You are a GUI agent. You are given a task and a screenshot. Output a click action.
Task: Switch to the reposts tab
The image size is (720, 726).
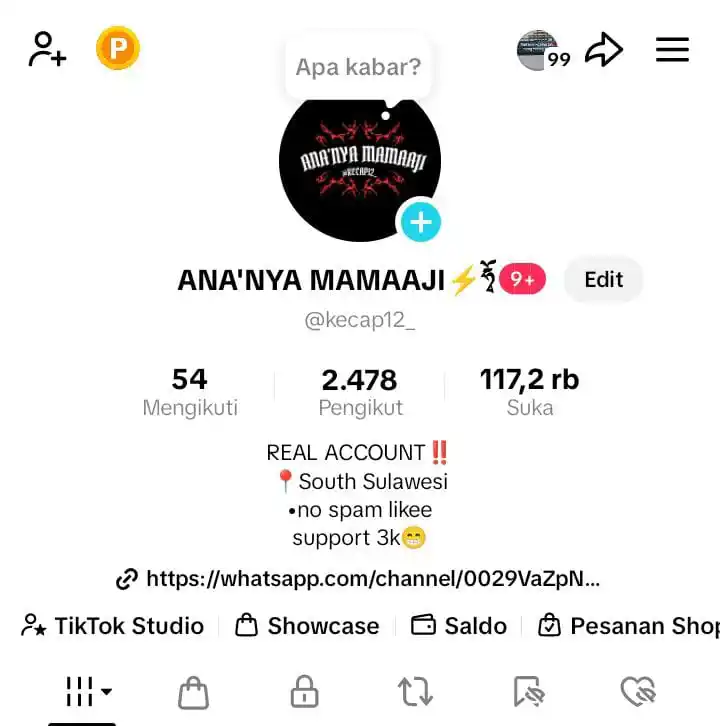click(415, 690)
